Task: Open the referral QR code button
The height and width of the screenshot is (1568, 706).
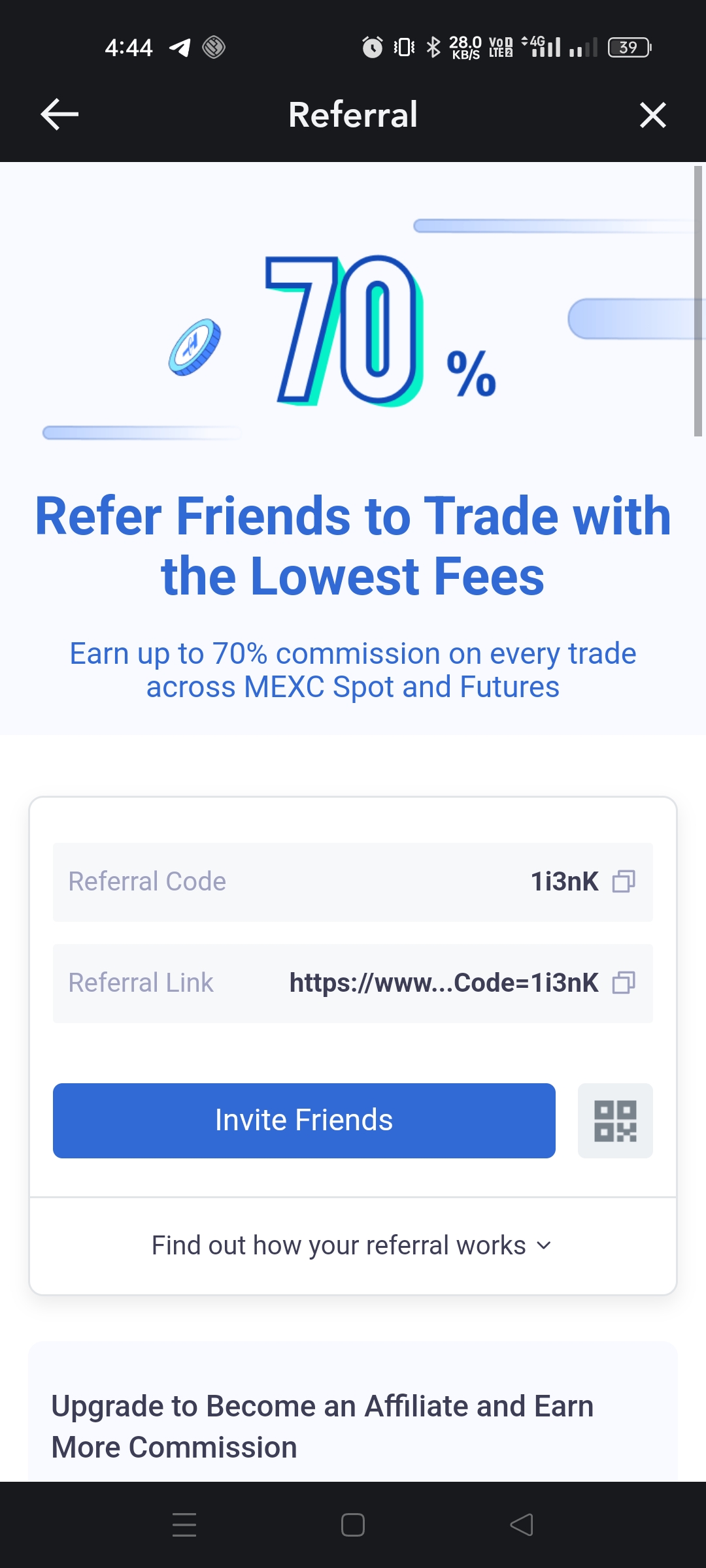Action: pyautogui.click(x=615, y=1120)
